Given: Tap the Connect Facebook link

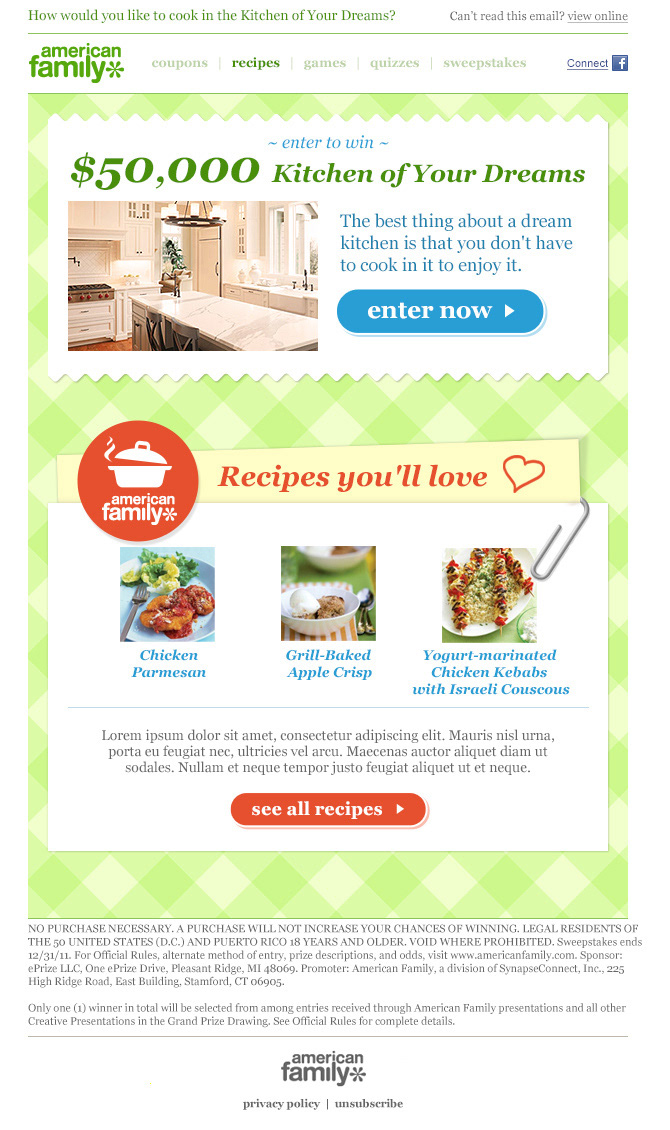Looking at the screenshot, I should point(597,63).
